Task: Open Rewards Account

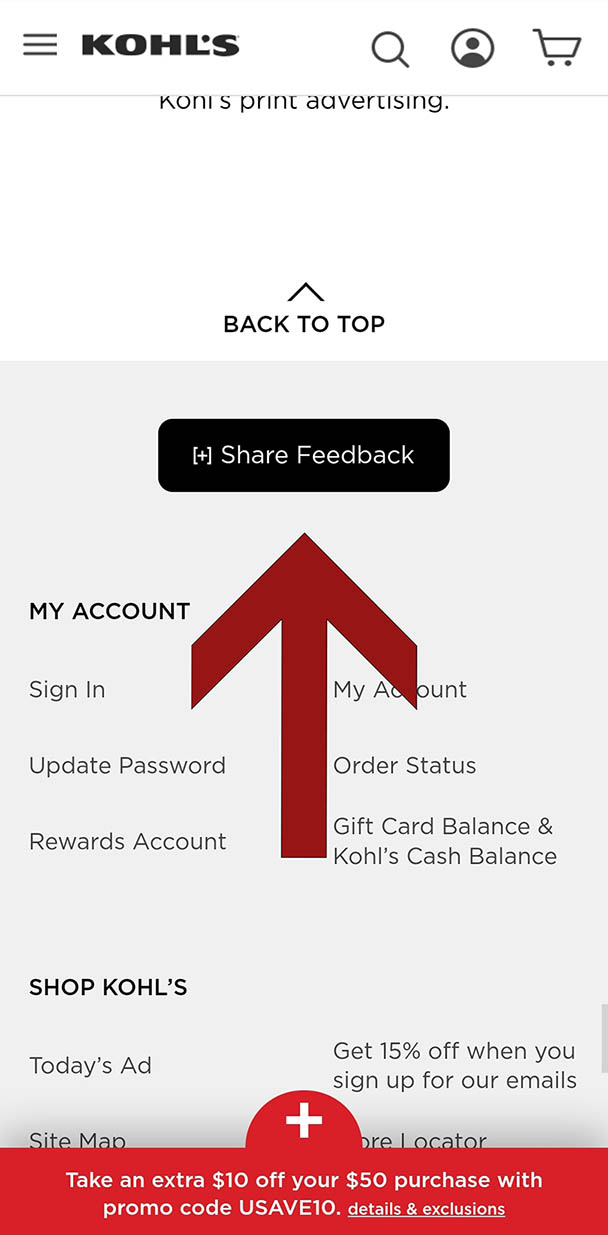Action: tap(127, 842)
